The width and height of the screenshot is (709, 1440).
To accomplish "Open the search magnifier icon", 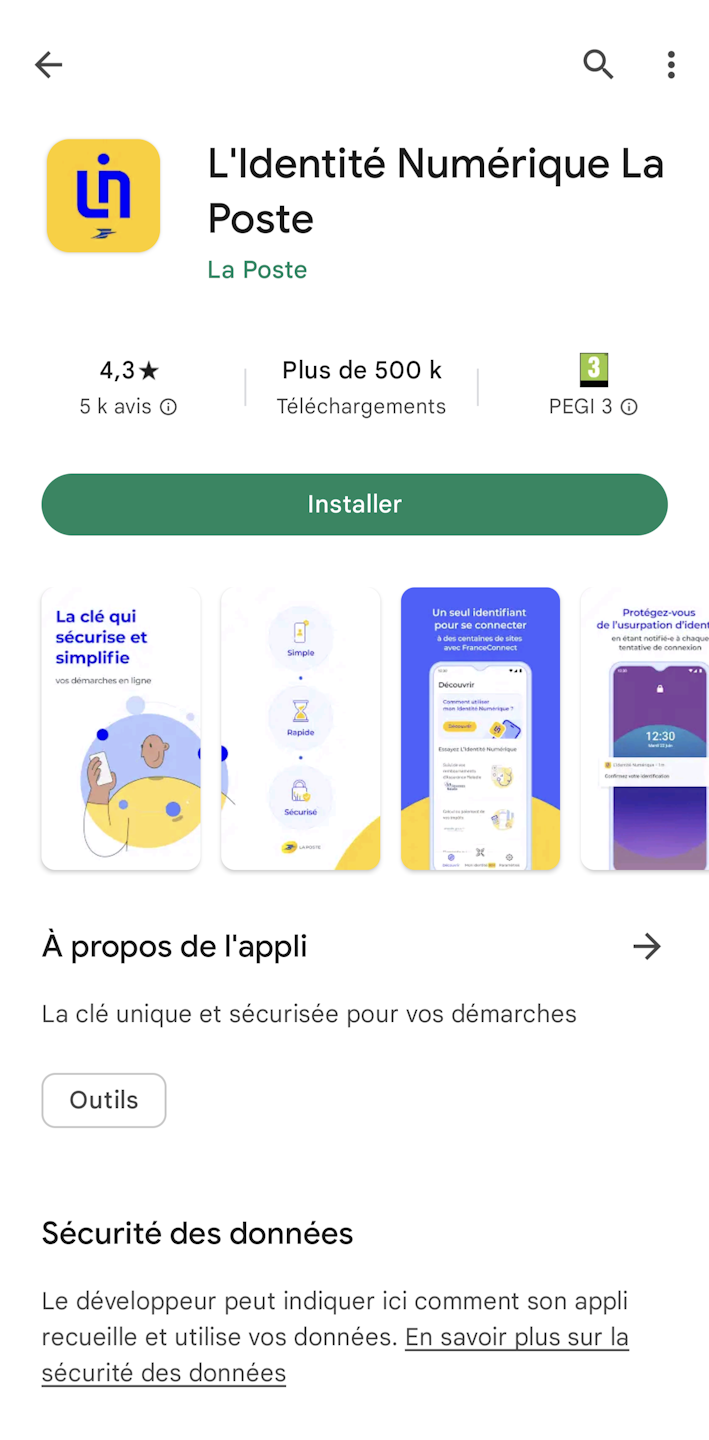I will (598, 65).
